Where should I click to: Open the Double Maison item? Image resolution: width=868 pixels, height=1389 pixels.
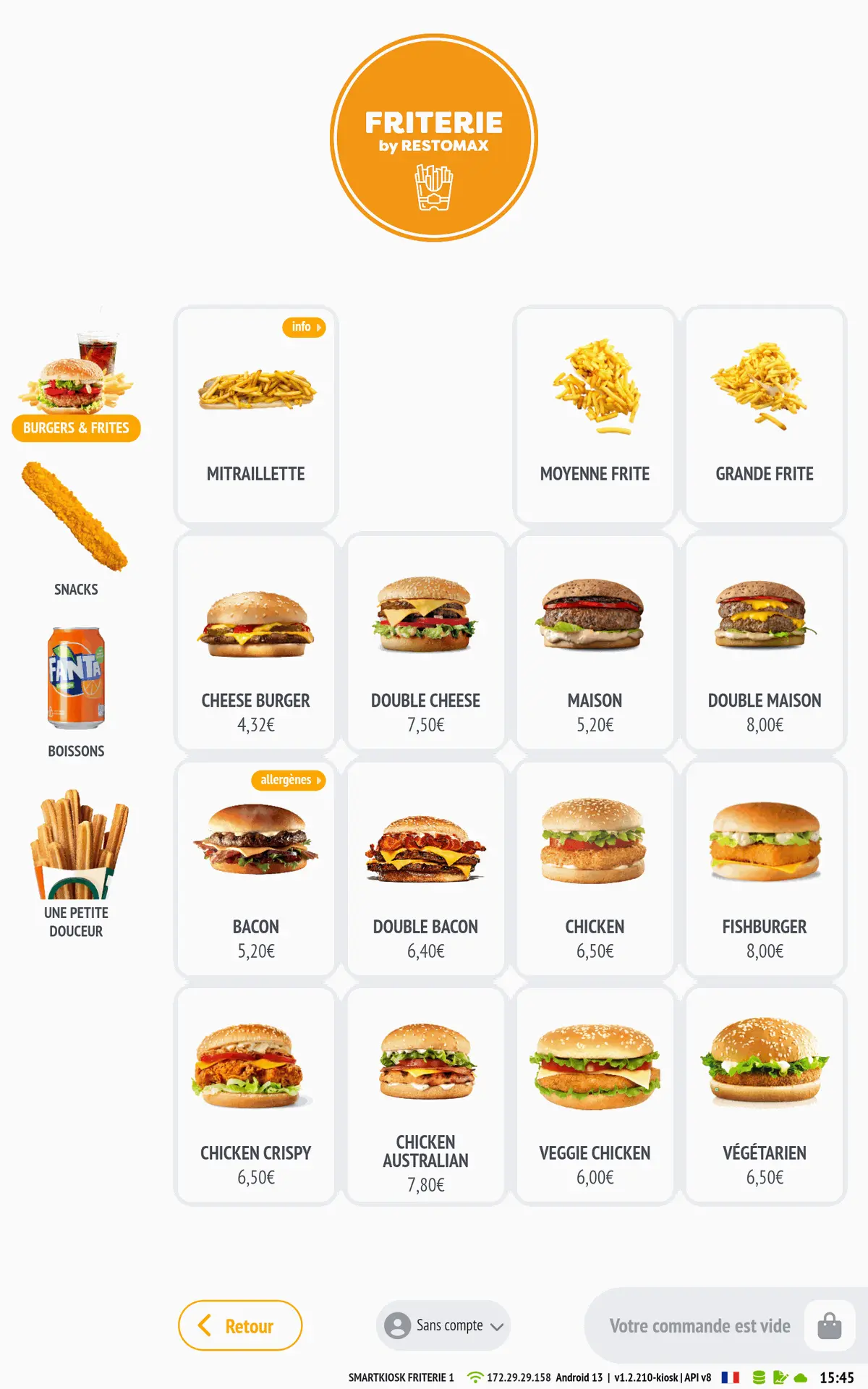(765, 642)
